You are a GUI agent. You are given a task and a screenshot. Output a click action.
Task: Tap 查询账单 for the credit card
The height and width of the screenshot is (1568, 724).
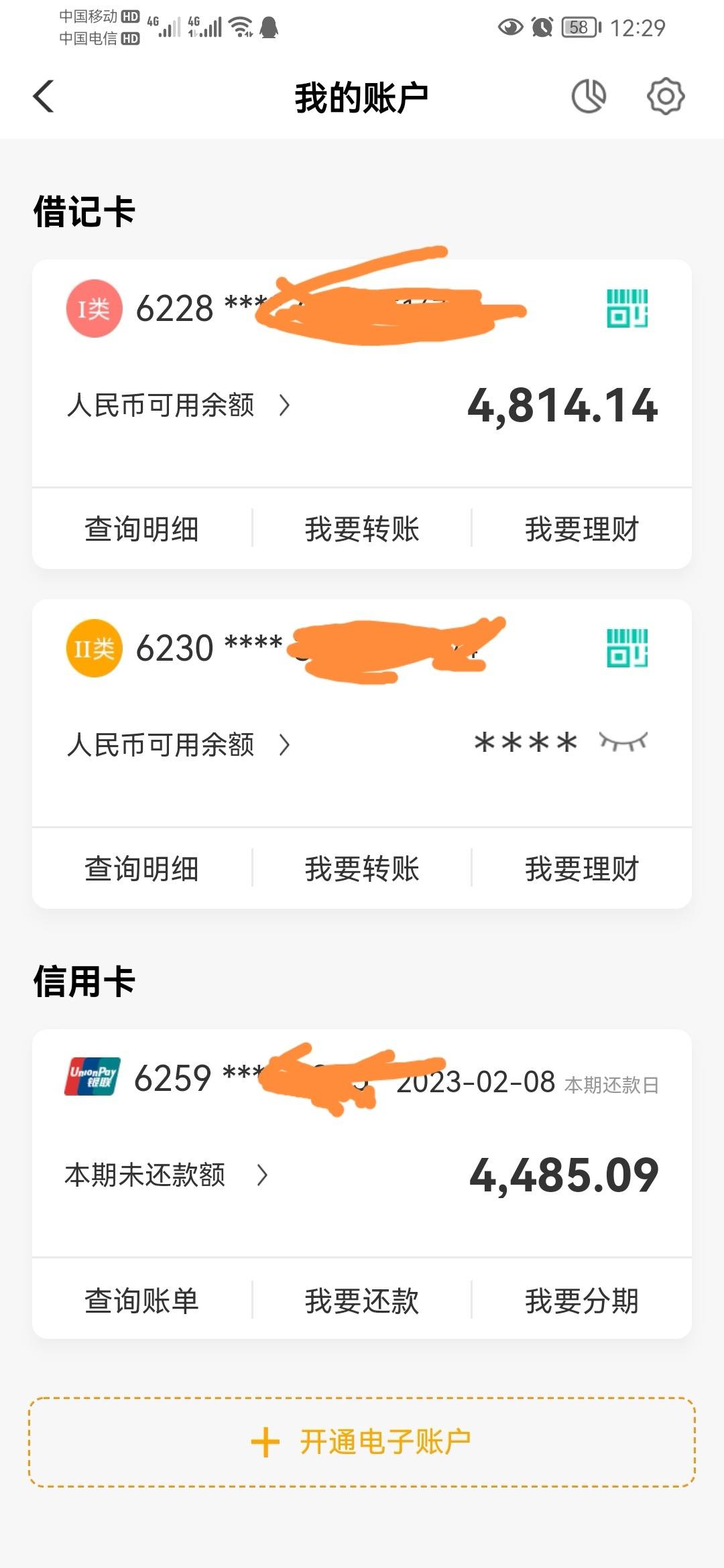coord(141,1301)
